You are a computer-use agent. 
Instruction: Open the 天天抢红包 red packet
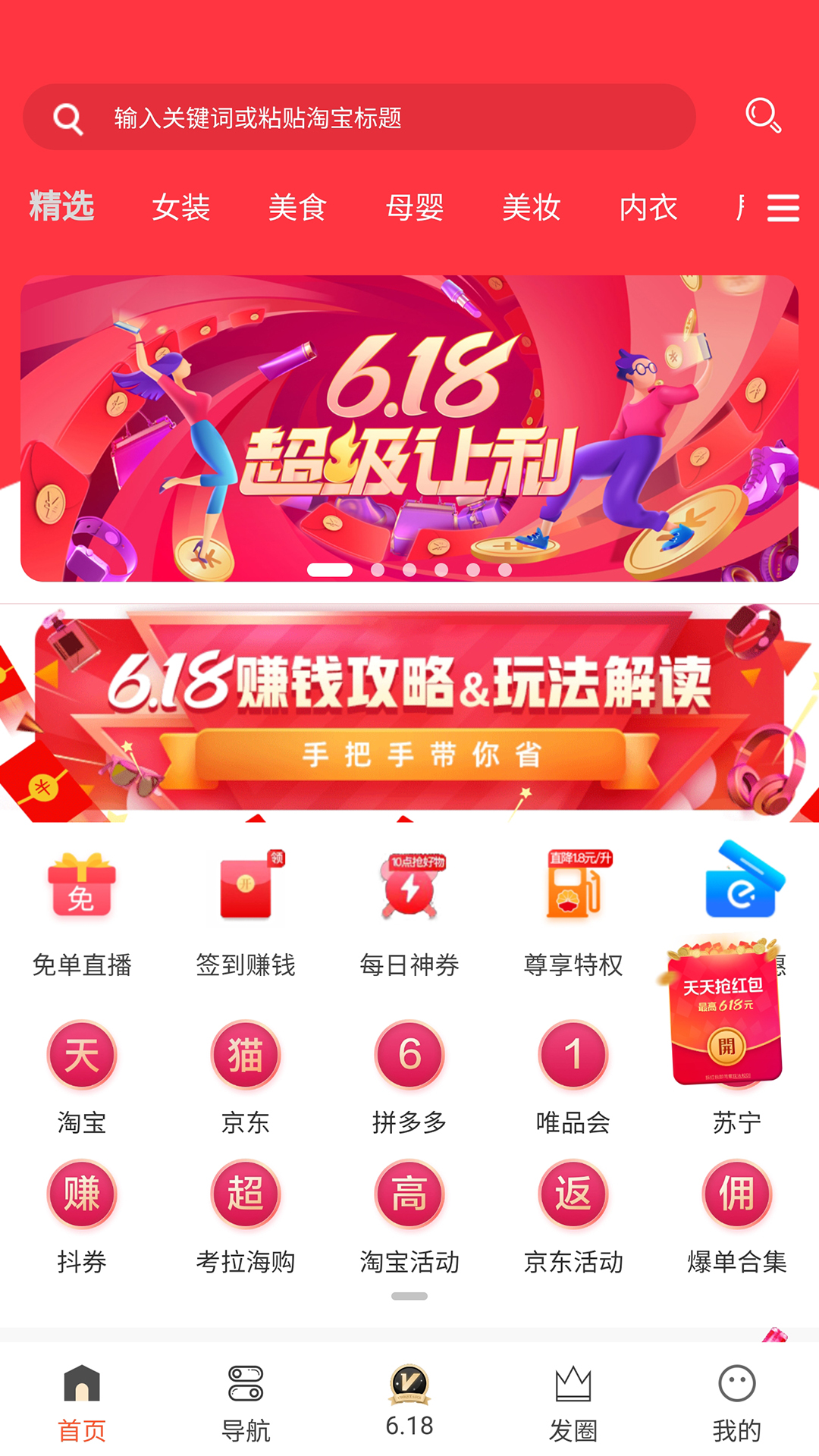tap(725, 1012)
